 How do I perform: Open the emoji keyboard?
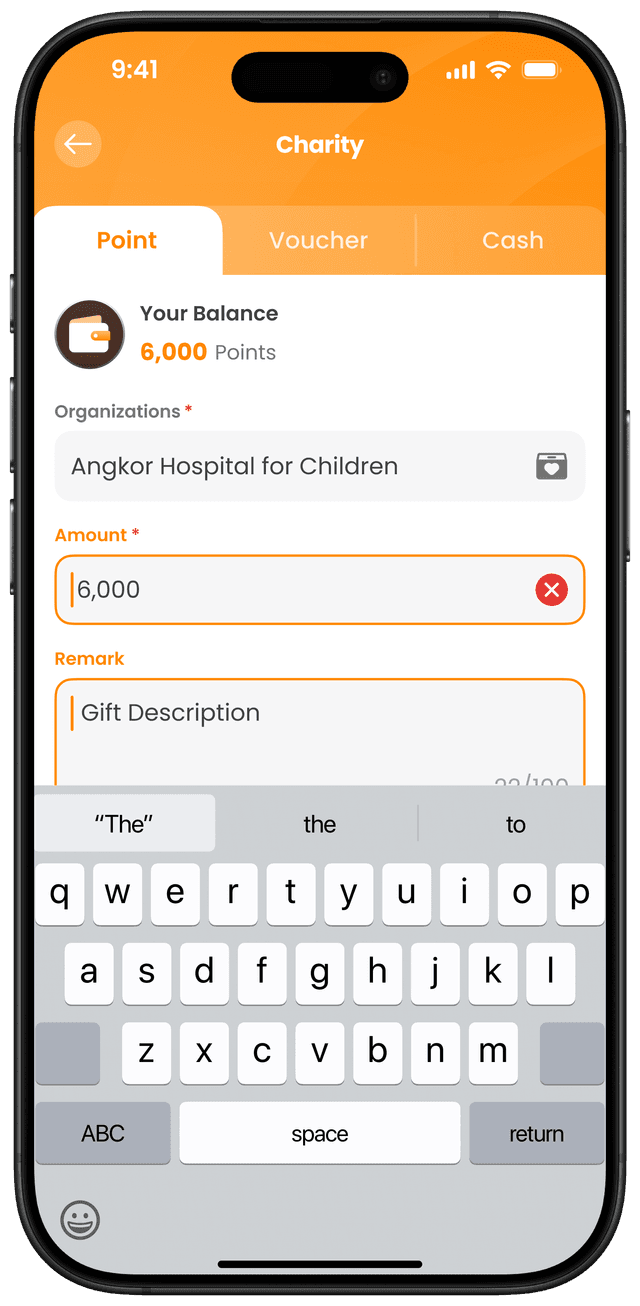pyautogui.click(x=80, y=1221)
